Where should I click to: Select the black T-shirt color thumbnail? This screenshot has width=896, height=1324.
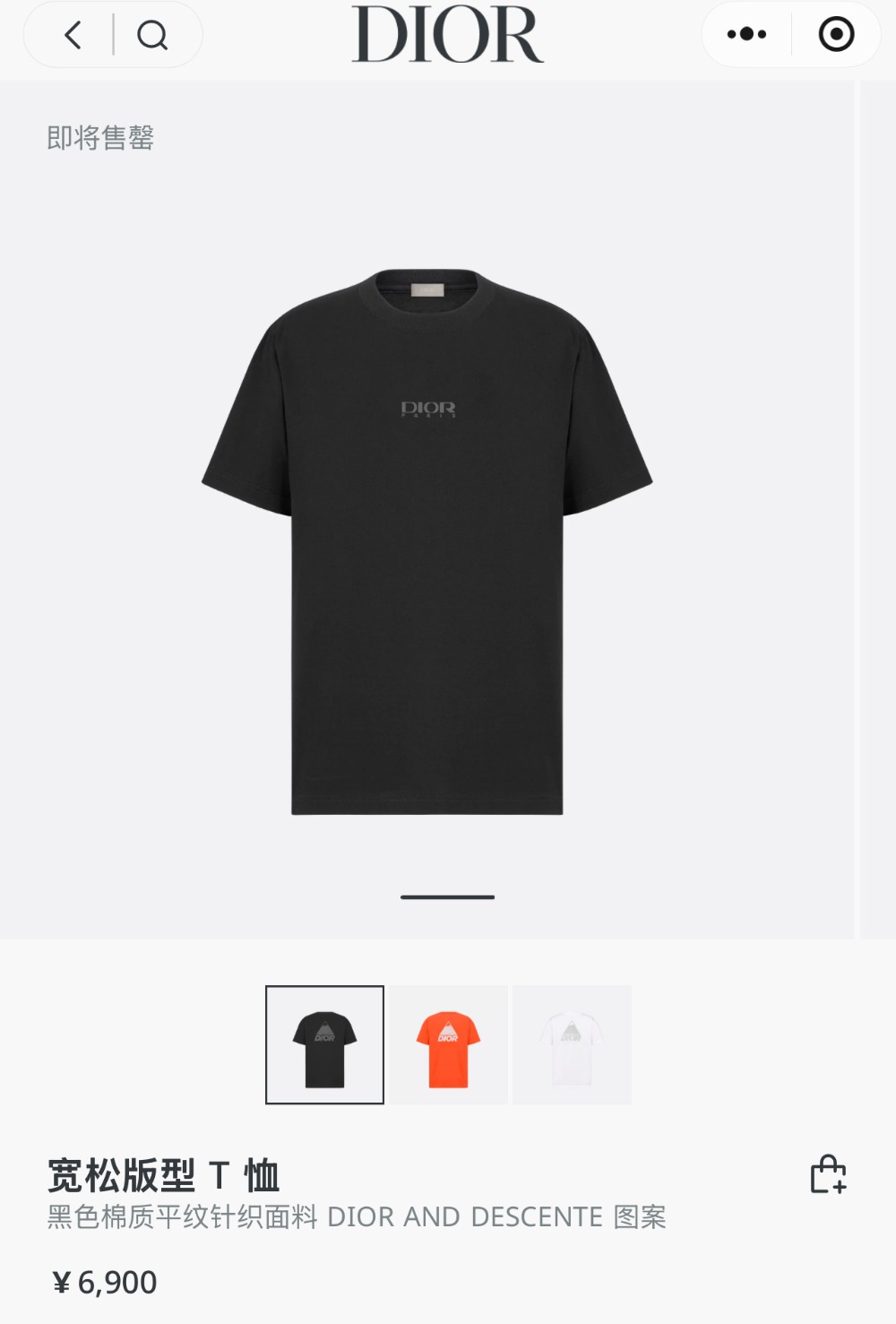click(324, 1044)
